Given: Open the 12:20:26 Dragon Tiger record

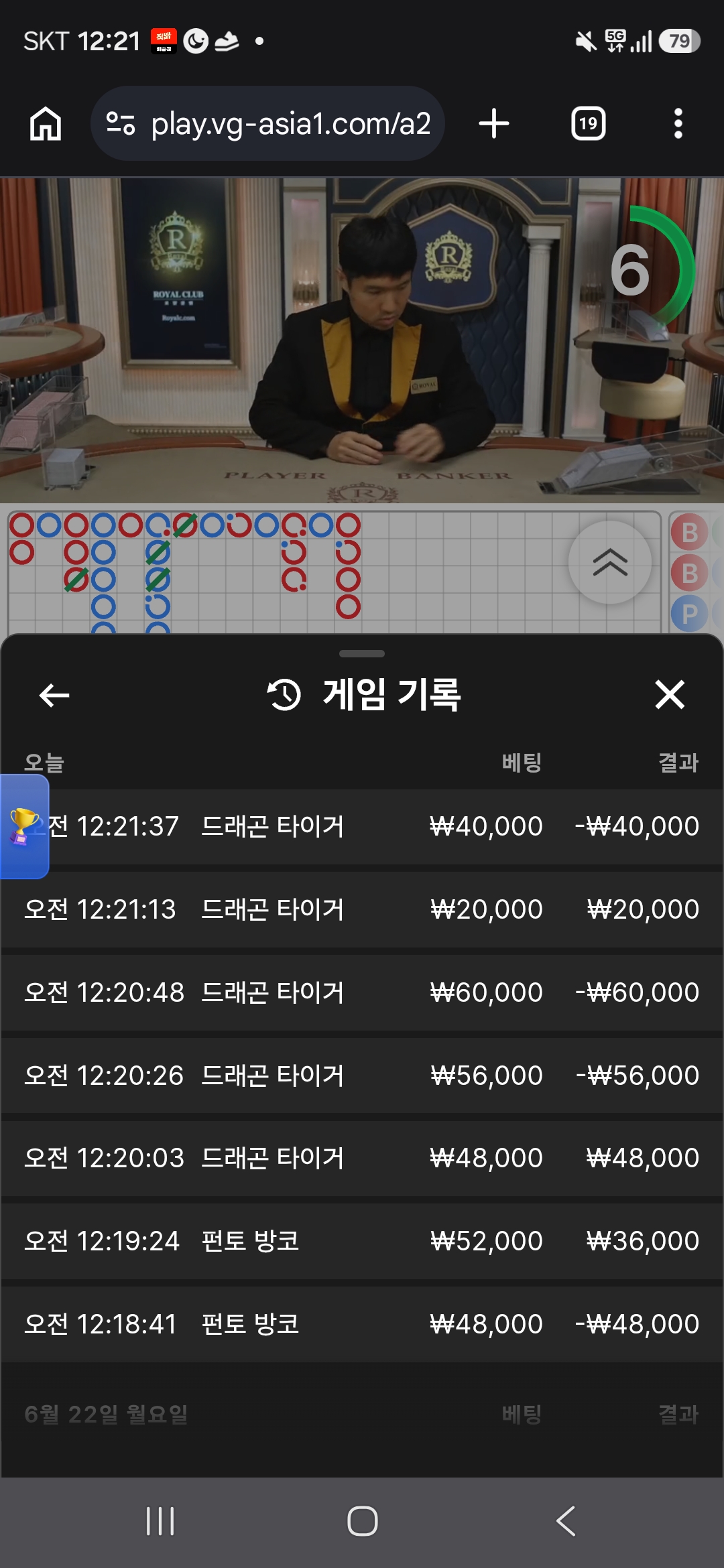Looking at the screenshot, I should (362, 1075).
